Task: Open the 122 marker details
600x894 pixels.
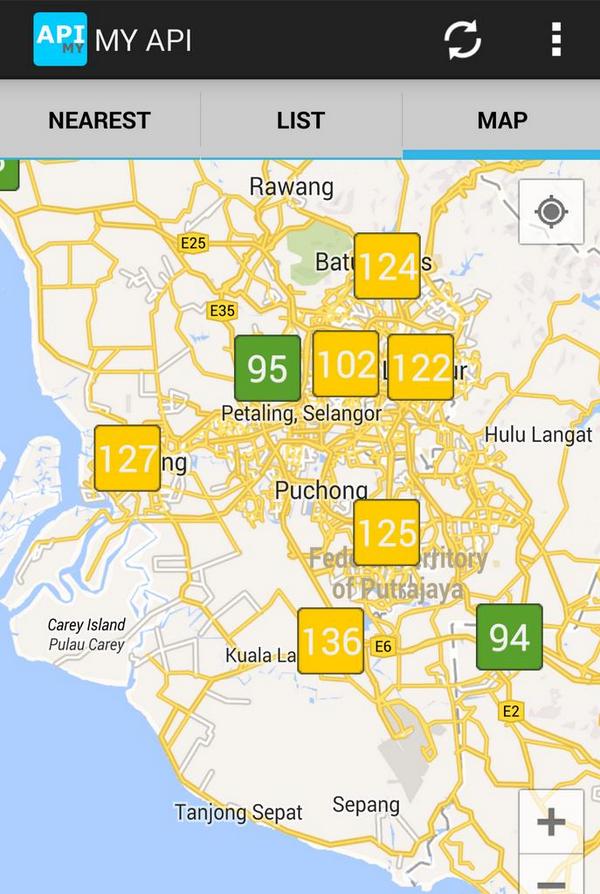Action: (x=420, y=367)
